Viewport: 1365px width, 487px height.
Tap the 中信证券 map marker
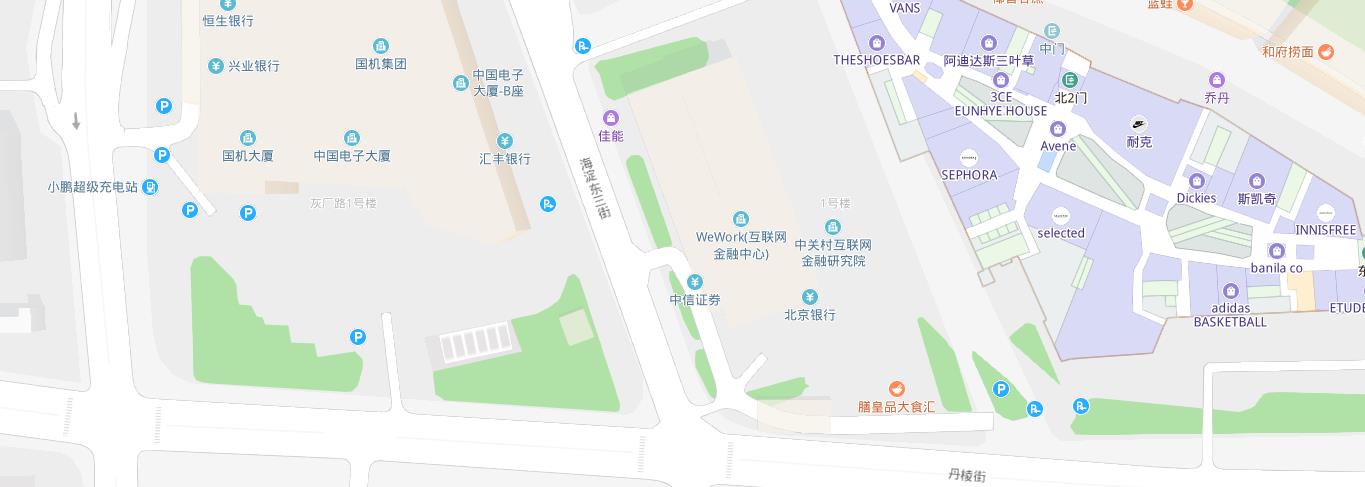point(694,282)
